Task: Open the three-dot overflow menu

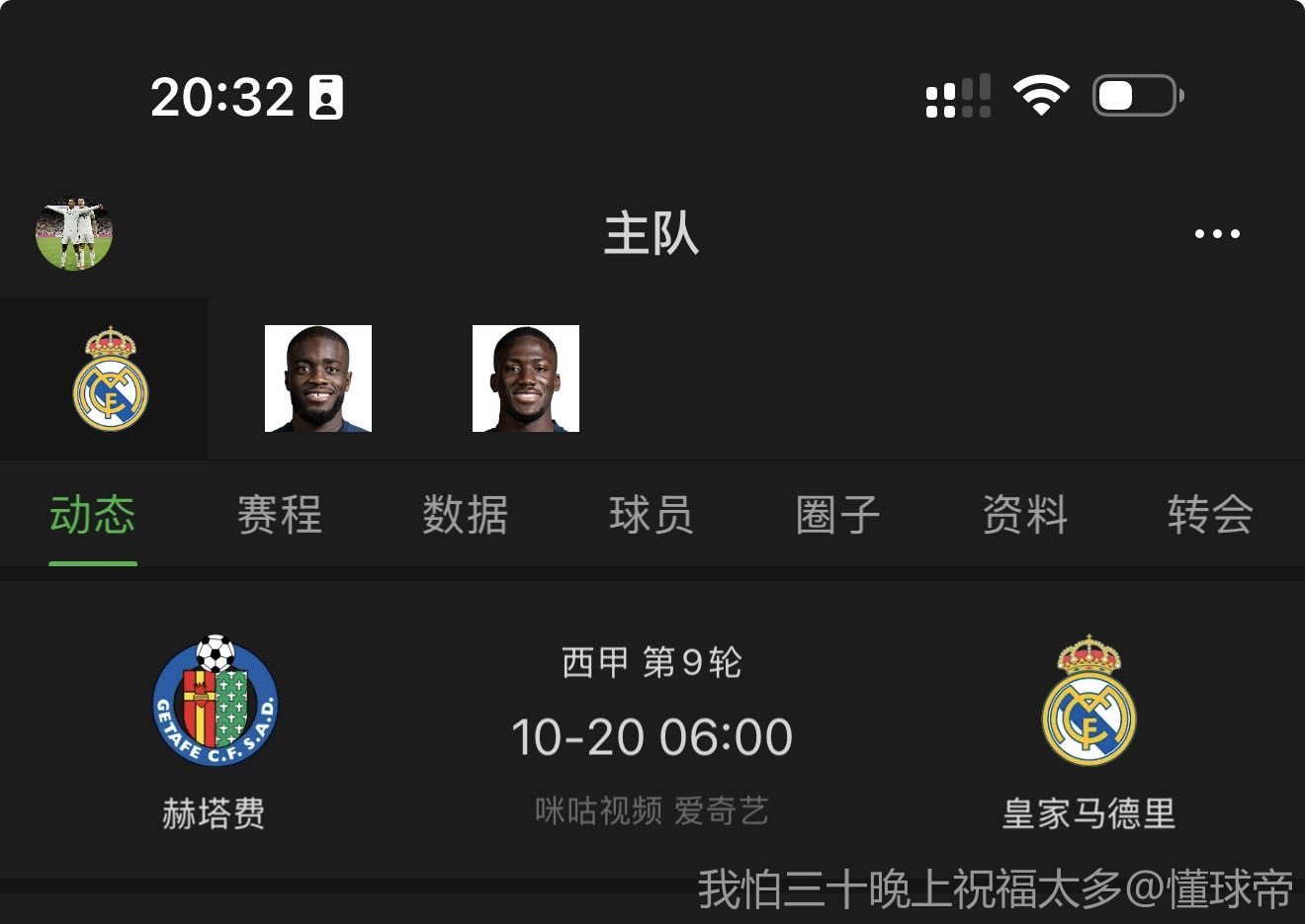Action: [1216, 234]
